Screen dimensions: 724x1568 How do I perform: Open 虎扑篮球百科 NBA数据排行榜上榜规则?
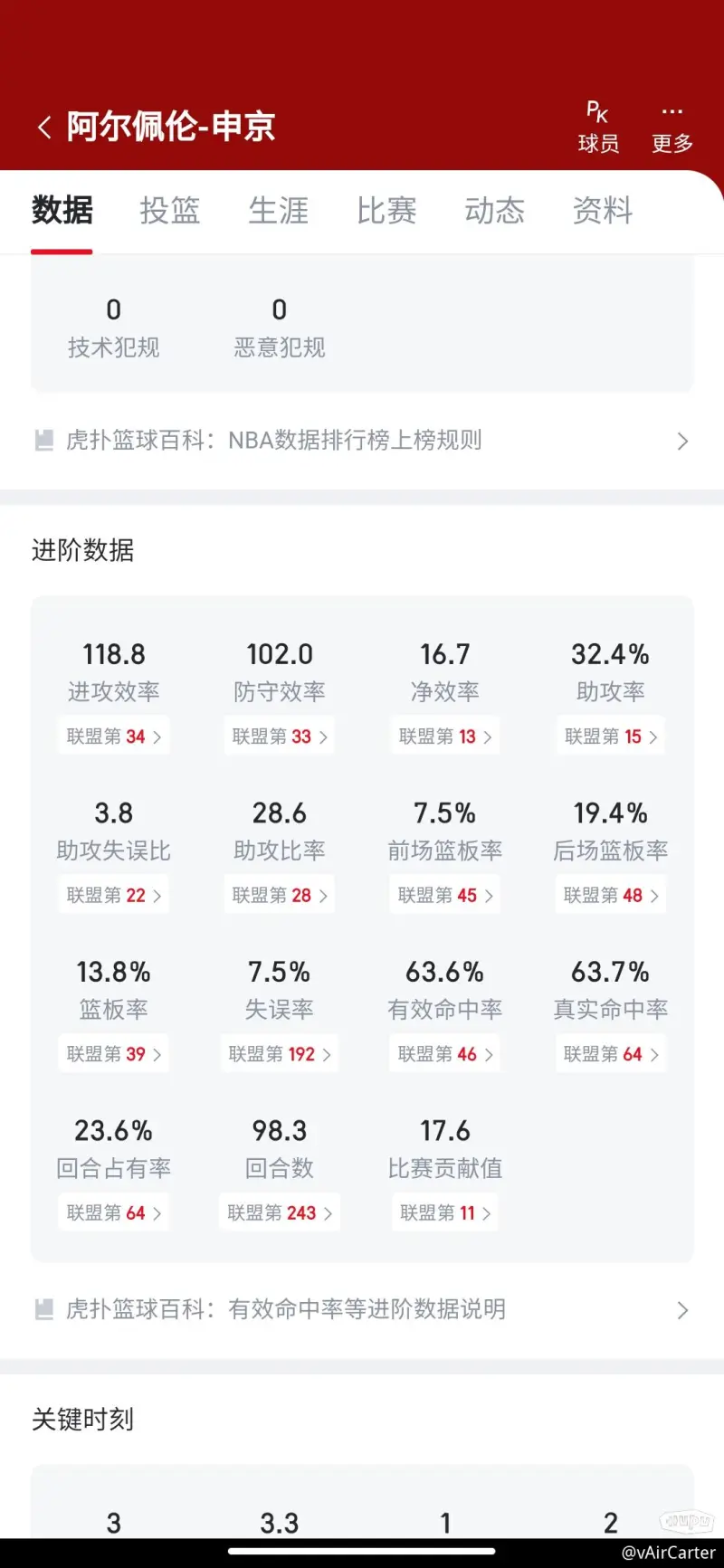pyautogui.click(x=362, y=441)
